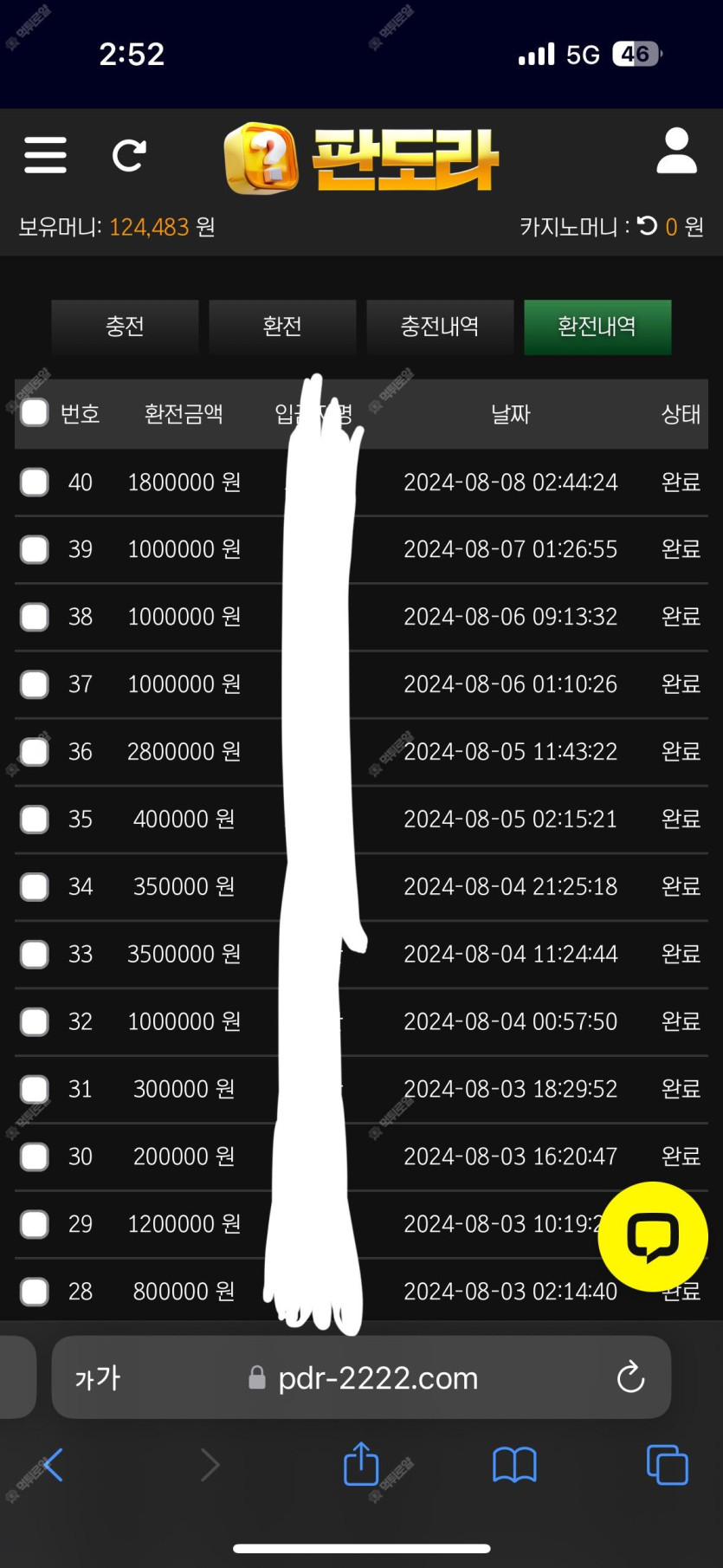
Task: Open the 가가 text size menu
Action: (x=98, y=1377)
